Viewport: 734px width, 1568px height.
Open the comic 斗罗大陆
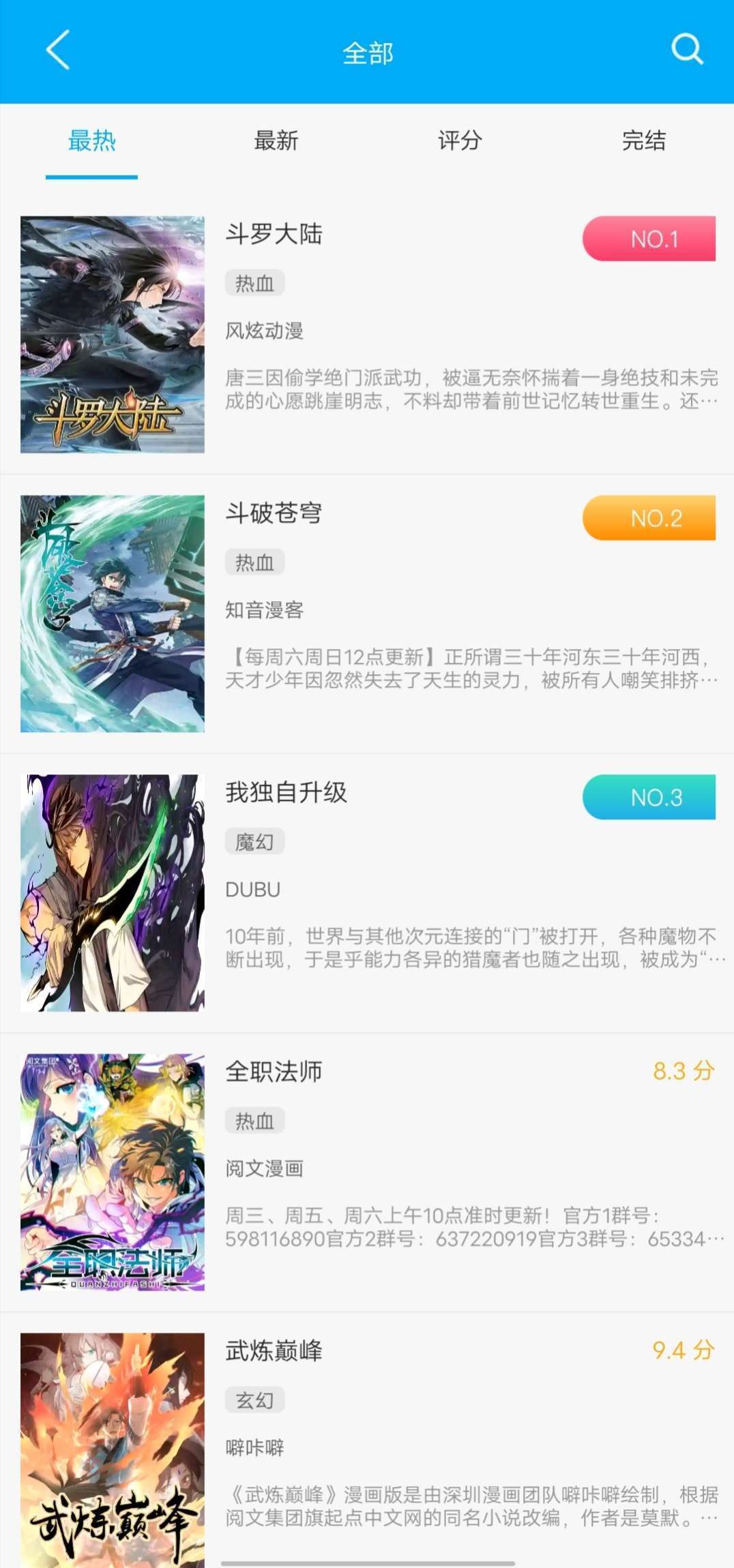point(276,235)
